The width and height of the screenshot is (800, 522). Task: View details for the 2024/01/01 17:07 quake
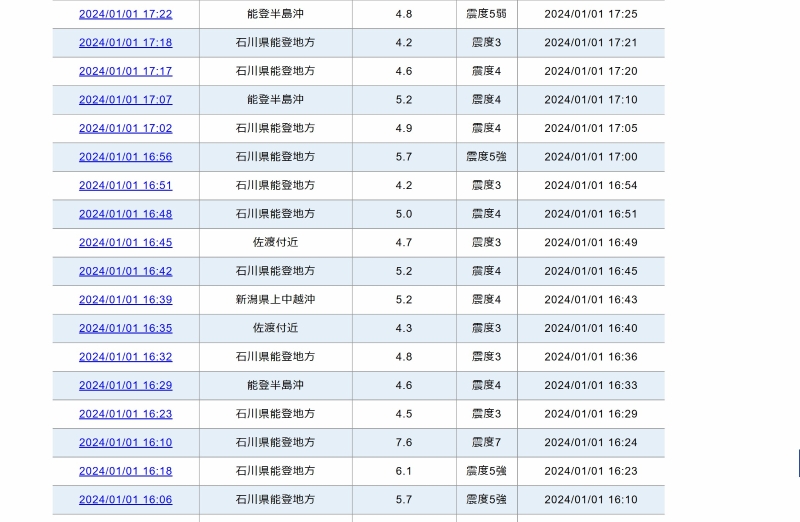(x=125, y=100)
